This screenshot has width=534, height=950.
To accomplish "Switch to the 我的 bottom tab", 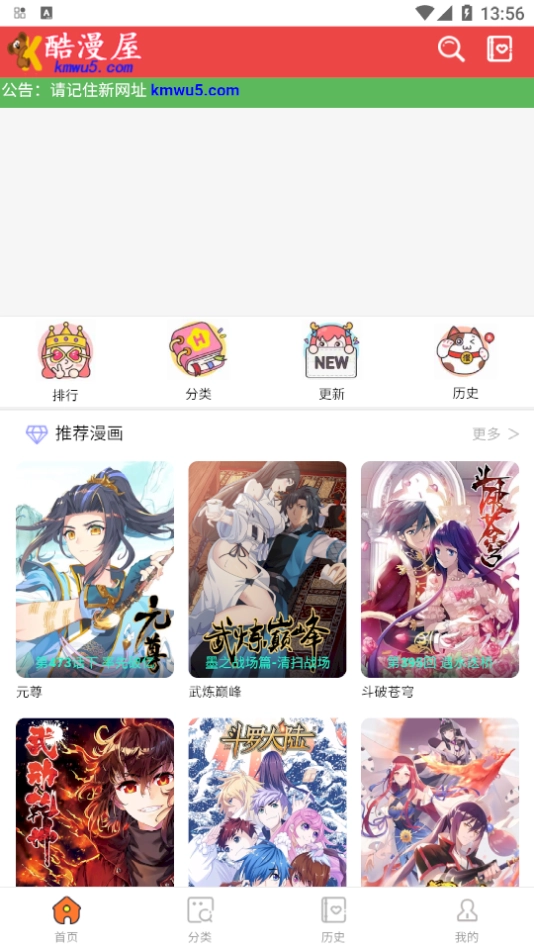I will pos(467,919).
